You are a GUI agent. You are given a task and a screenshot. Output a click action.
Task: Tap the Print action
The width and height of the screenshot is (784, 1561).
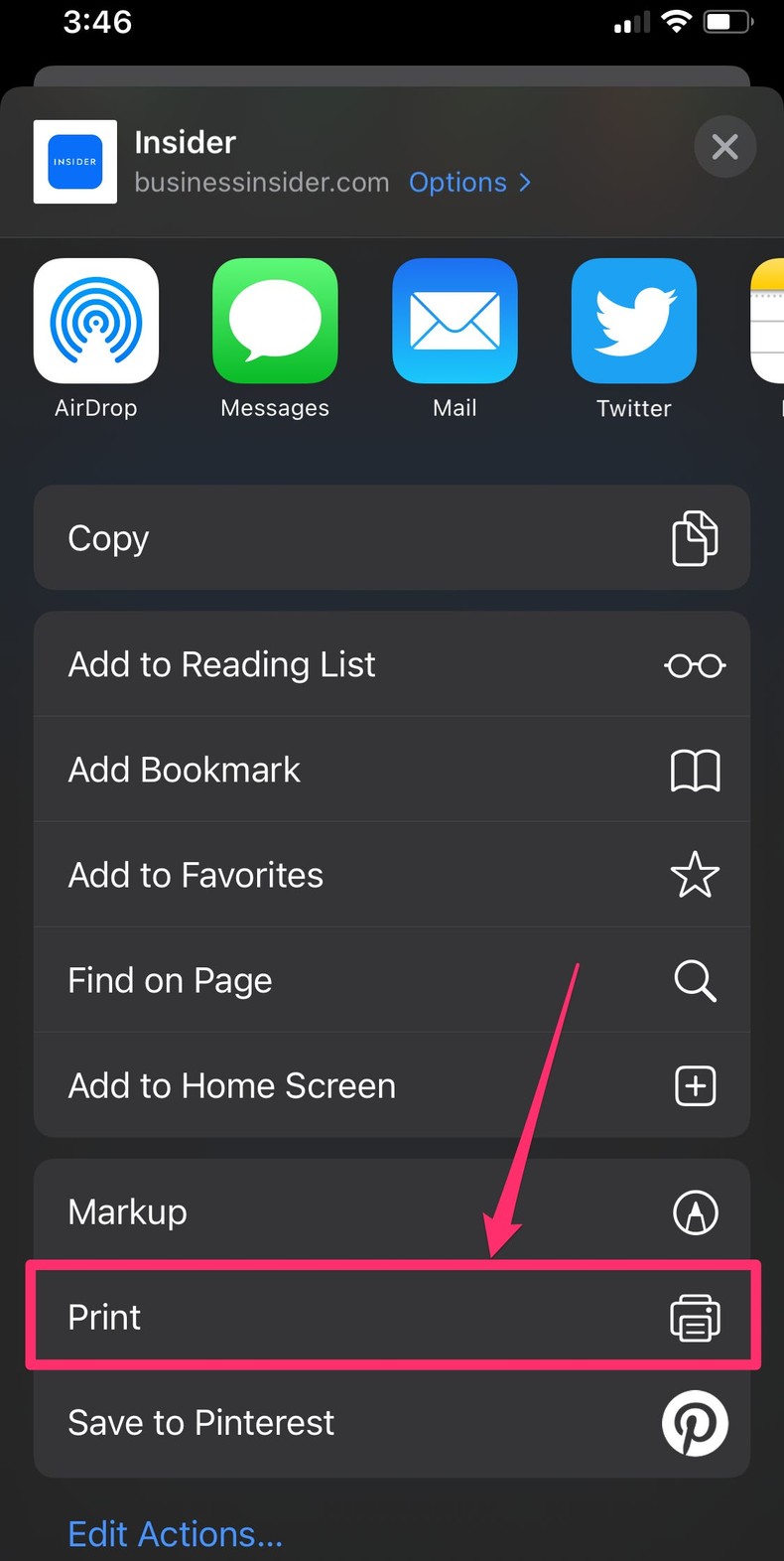click(x=391, y=1317)
